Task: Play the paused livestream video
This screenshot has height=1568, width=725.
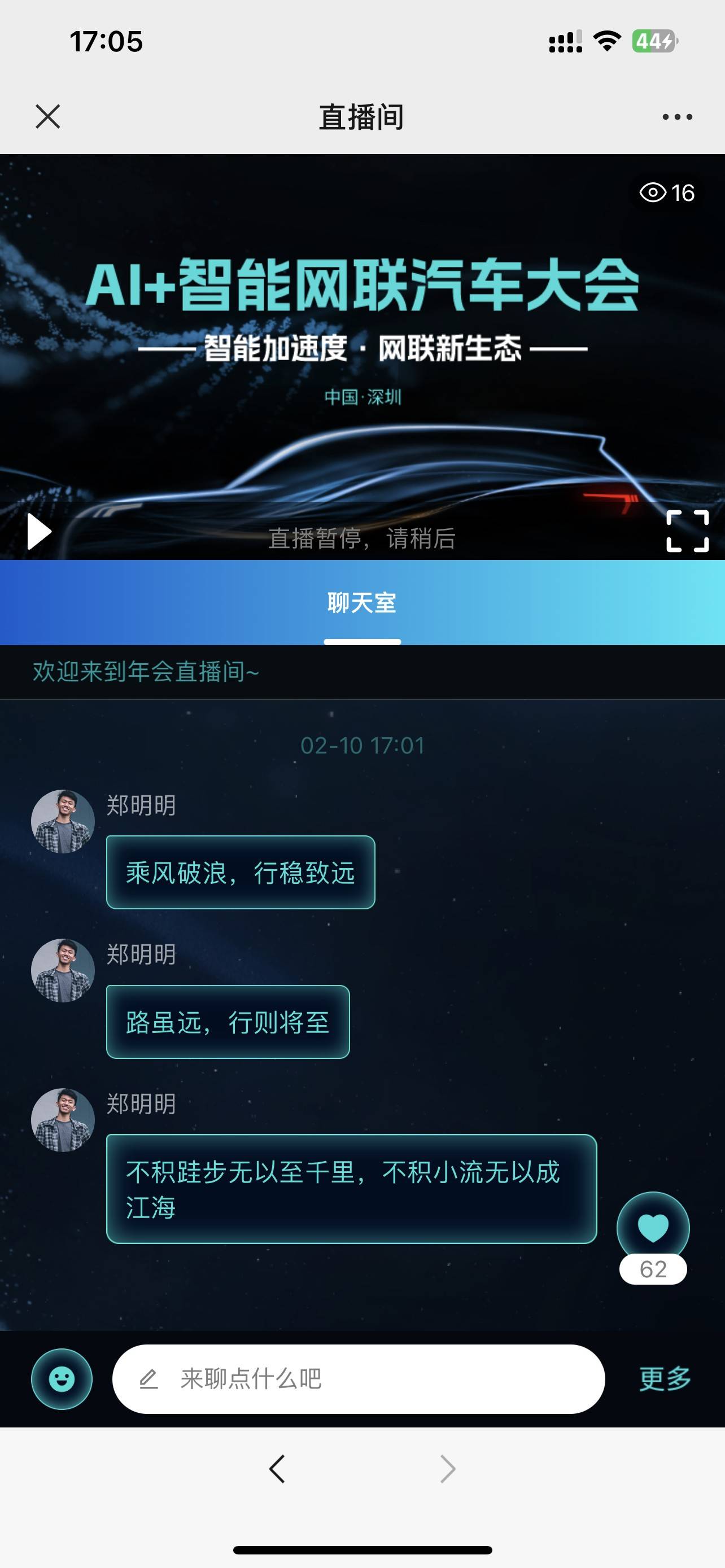Action: pyautogui.click(x=39, y=531)
